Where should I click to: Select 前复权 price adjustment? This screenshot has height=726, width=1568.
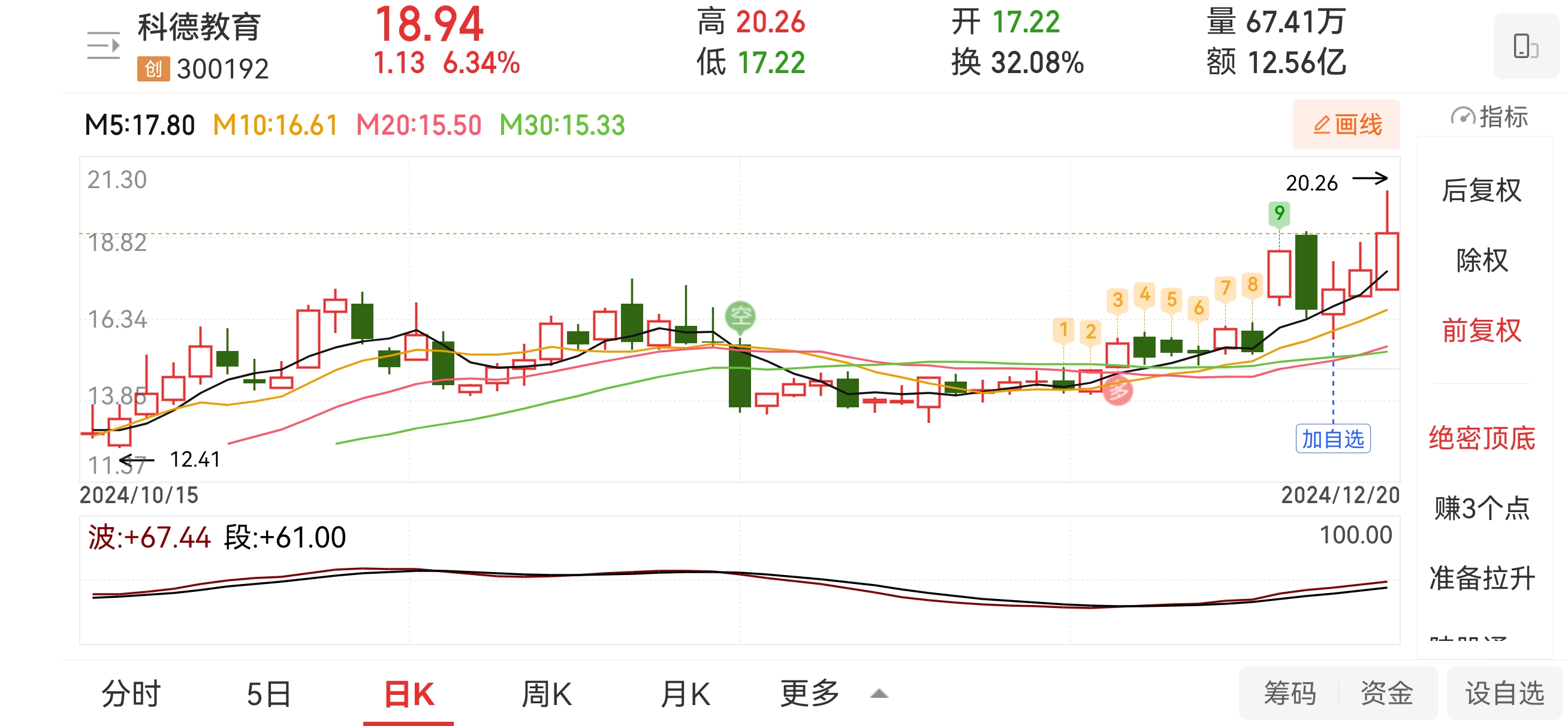[1482, 331]
